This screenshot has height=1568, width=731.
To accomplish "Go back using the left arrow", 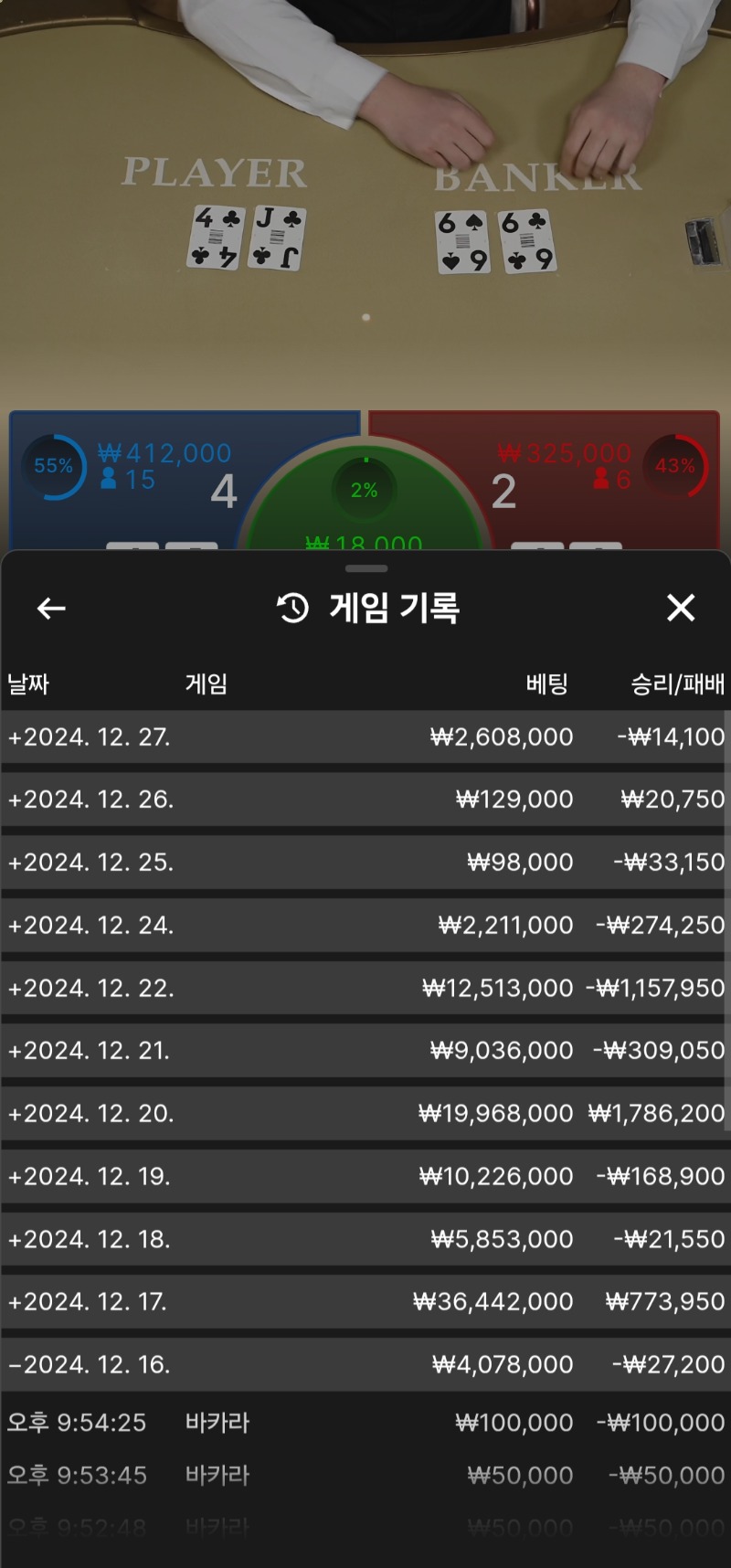I will tap(51, 609).
